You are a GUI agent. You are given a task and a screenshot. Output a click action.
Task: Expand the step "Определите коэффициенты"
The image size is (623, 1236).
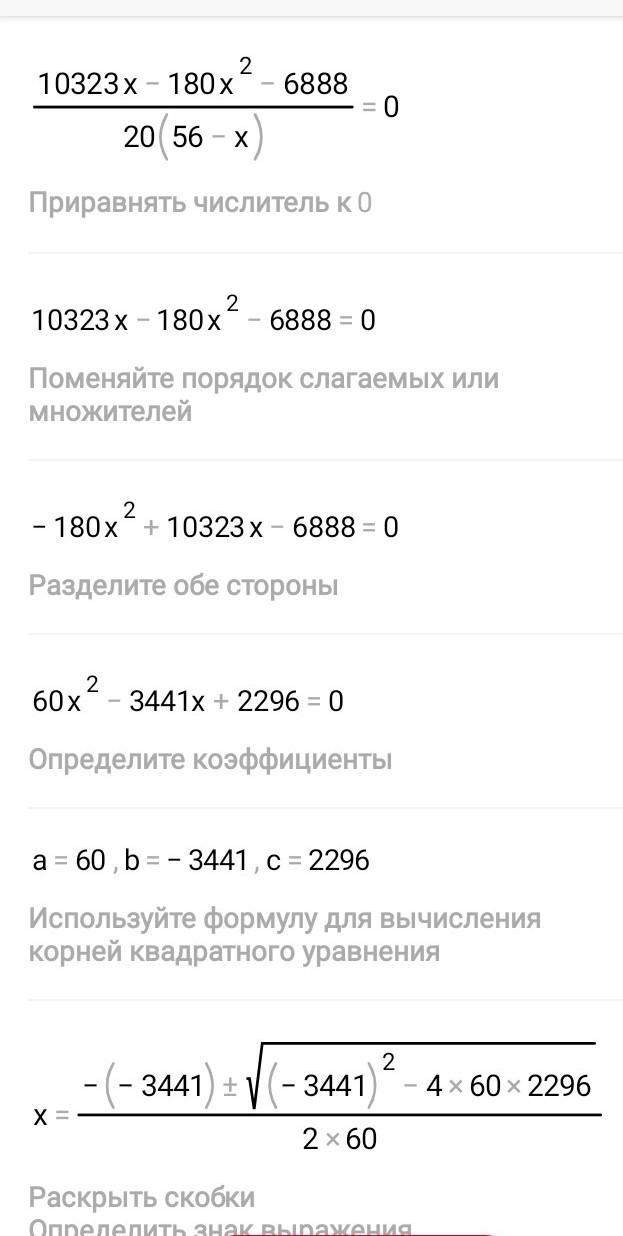click(x=210, y=760)
